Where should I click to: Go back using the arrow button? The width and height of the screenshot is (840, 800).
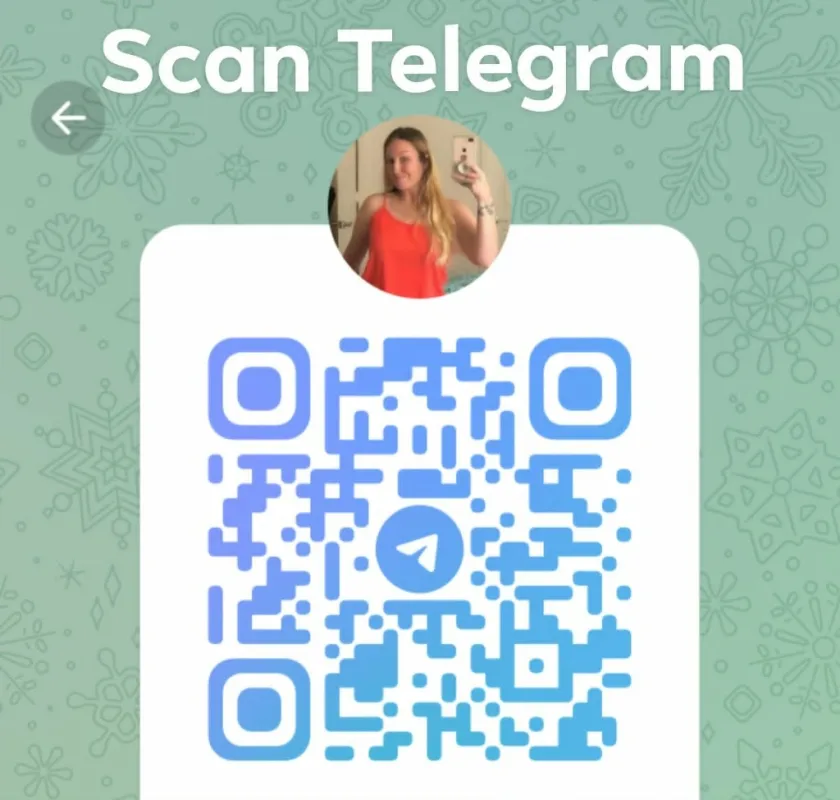coord(68,118)
